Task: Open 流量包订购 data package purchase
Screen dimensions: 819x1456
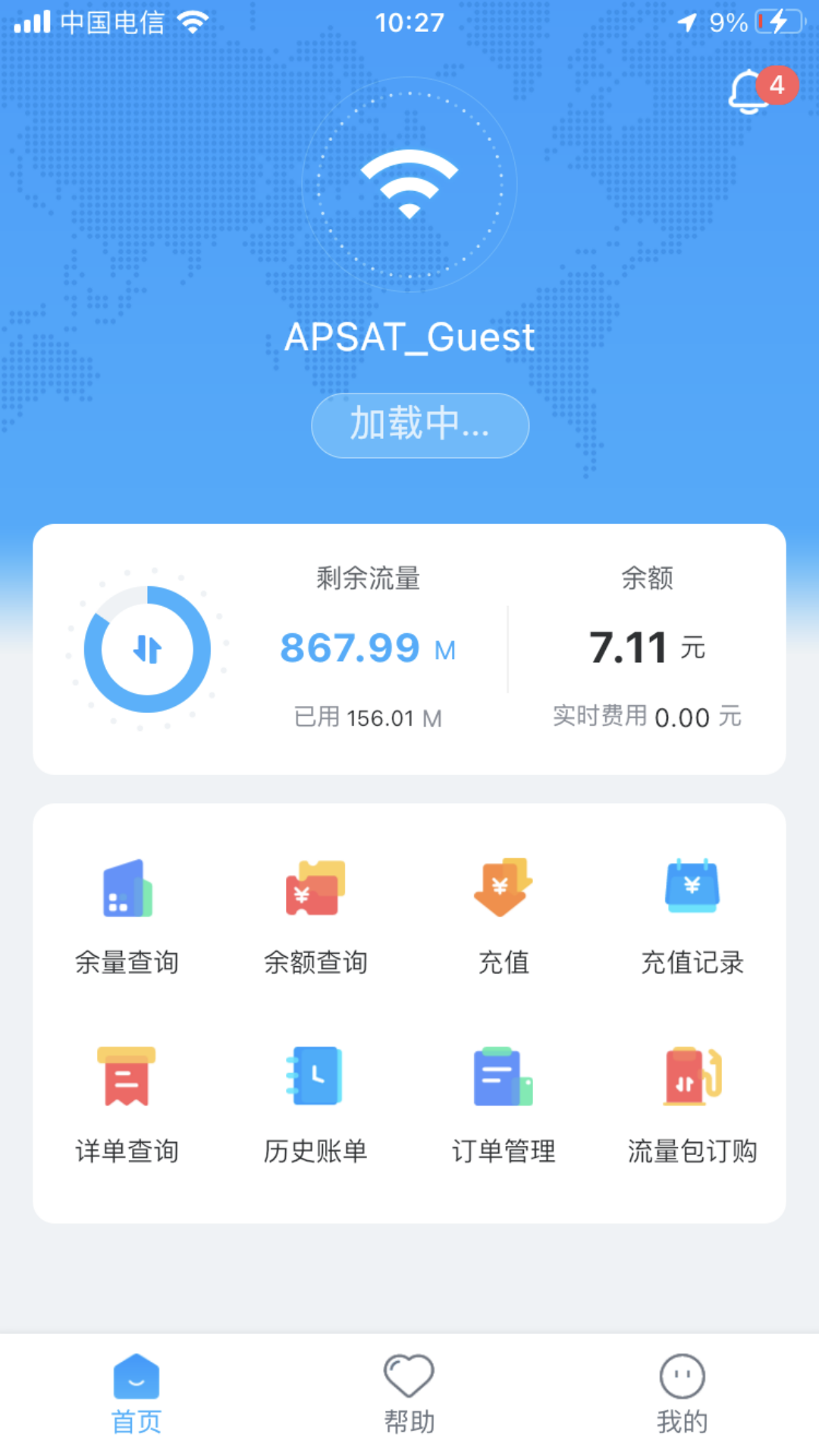Action: pyautogui.click(x=692, y=1105)
